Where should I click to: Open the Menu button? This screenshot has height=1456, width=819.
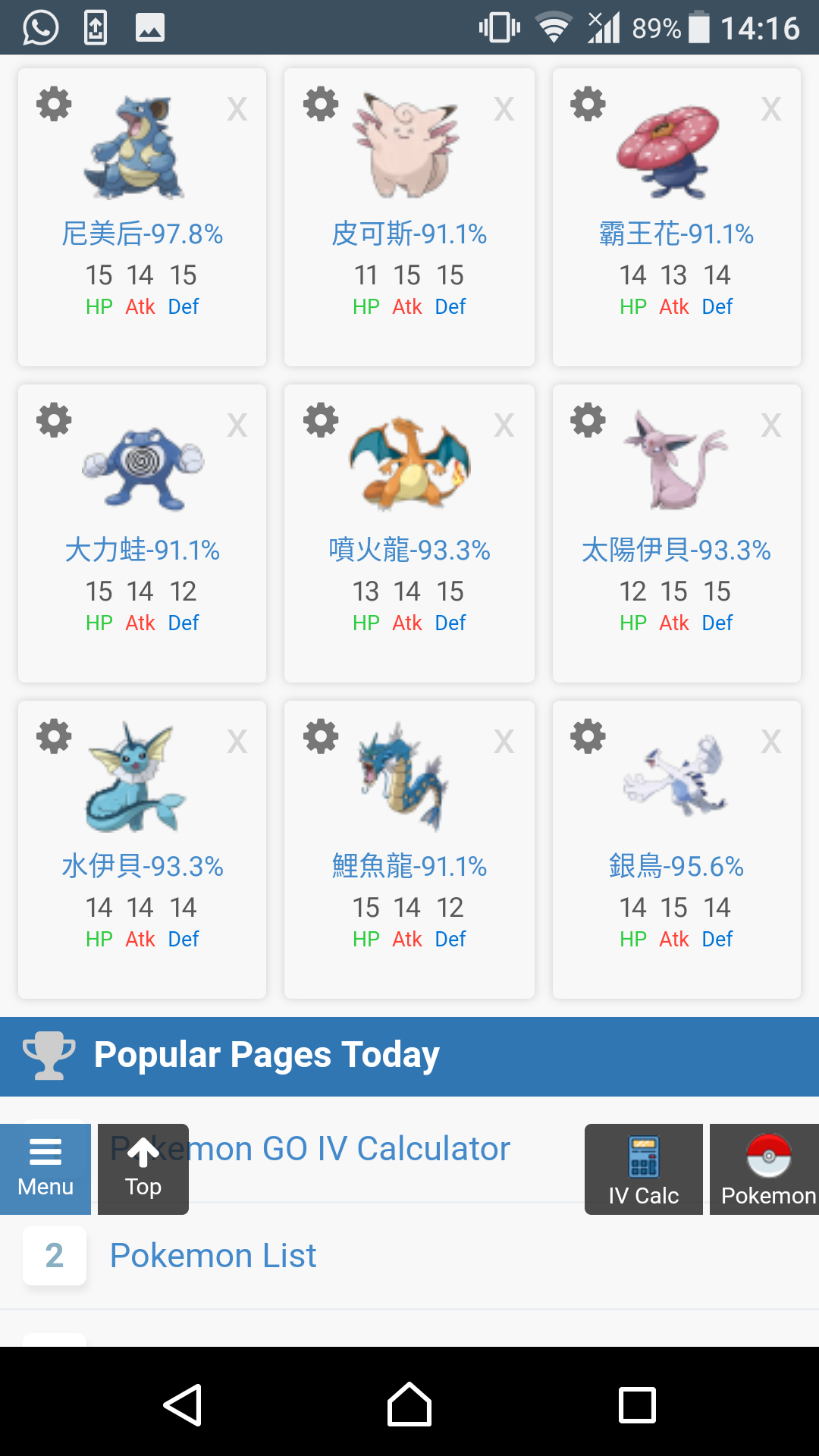click(45, 1169)
